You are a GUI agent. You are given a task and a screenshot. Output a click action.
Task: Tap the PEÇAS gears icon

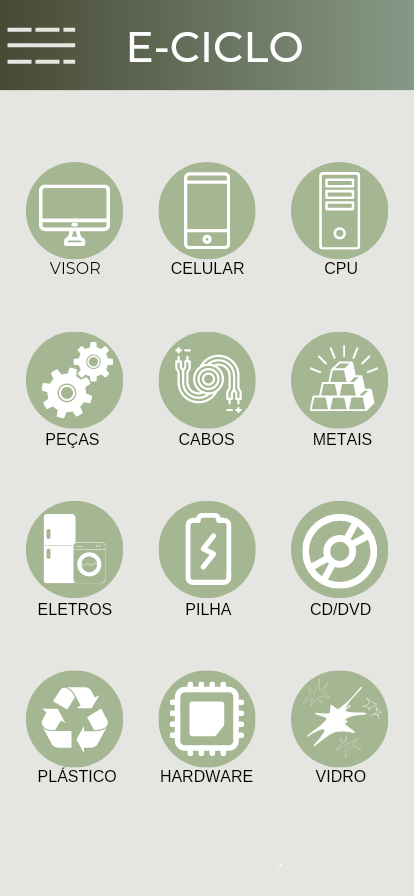point(74,381)
